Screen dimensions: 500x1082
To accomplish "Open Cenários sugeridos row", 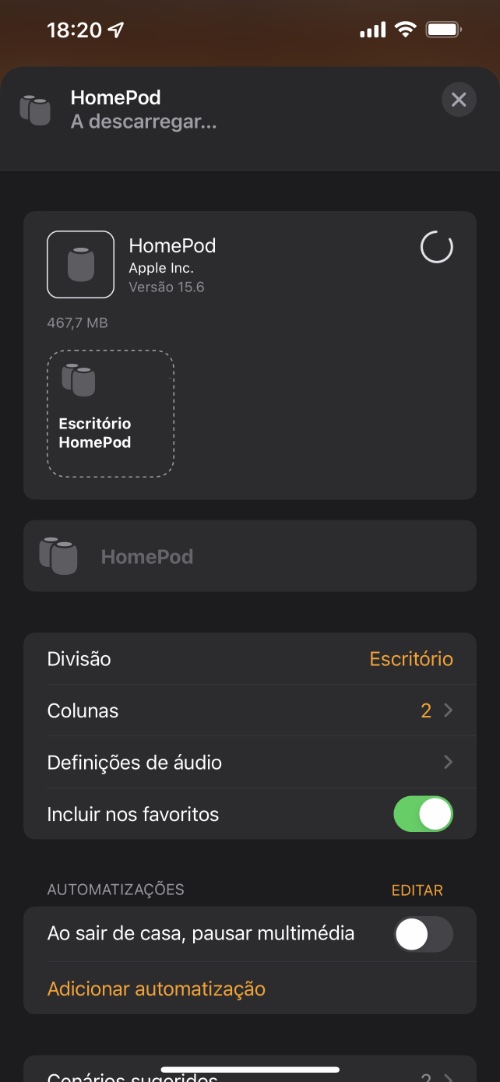I will pos(250,1072).
